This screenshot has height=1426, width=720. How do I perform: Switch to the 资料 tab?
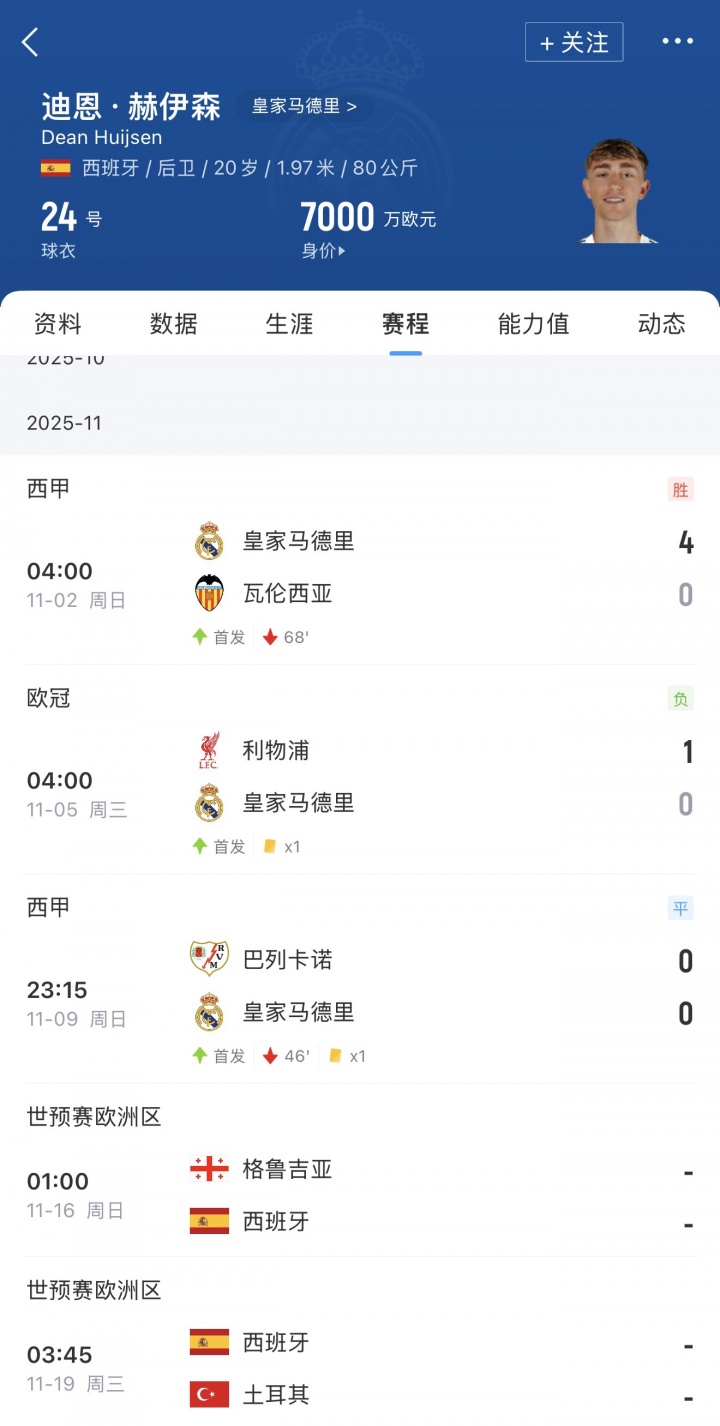[58, 324]
